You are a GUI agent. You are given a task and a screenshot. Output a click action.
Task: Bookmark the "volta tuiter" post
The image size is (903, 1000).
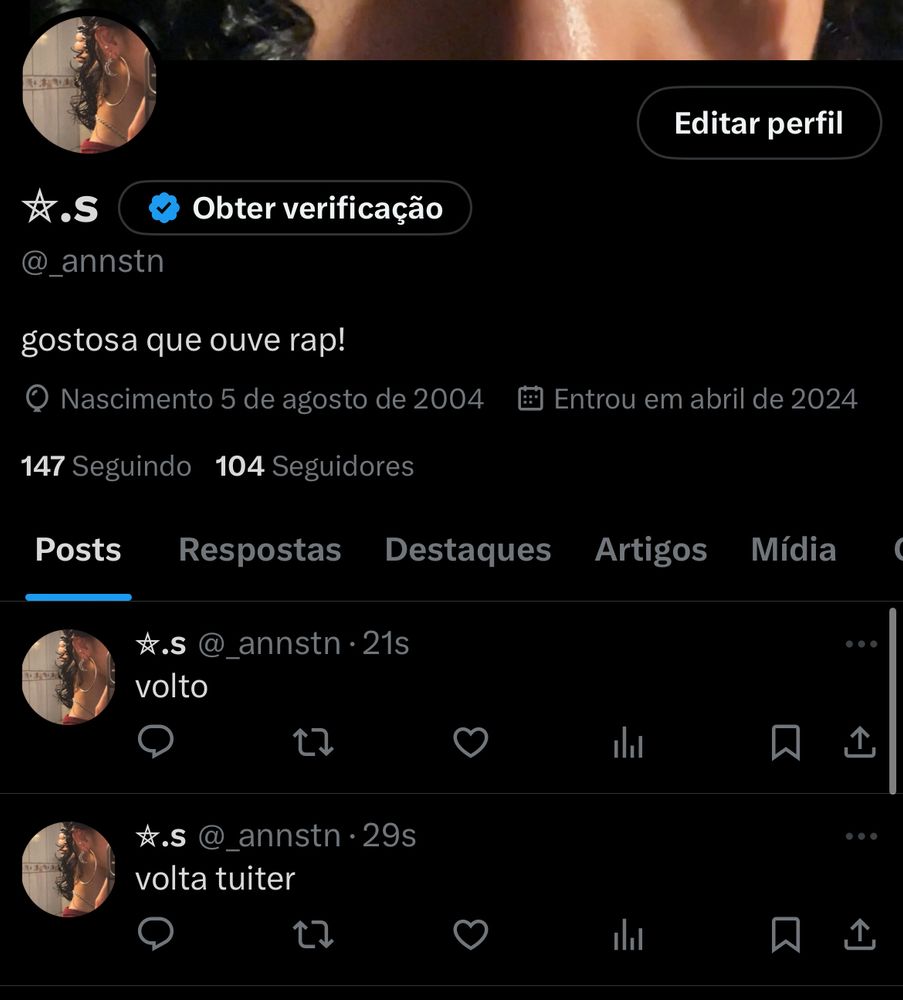(785, 934)
